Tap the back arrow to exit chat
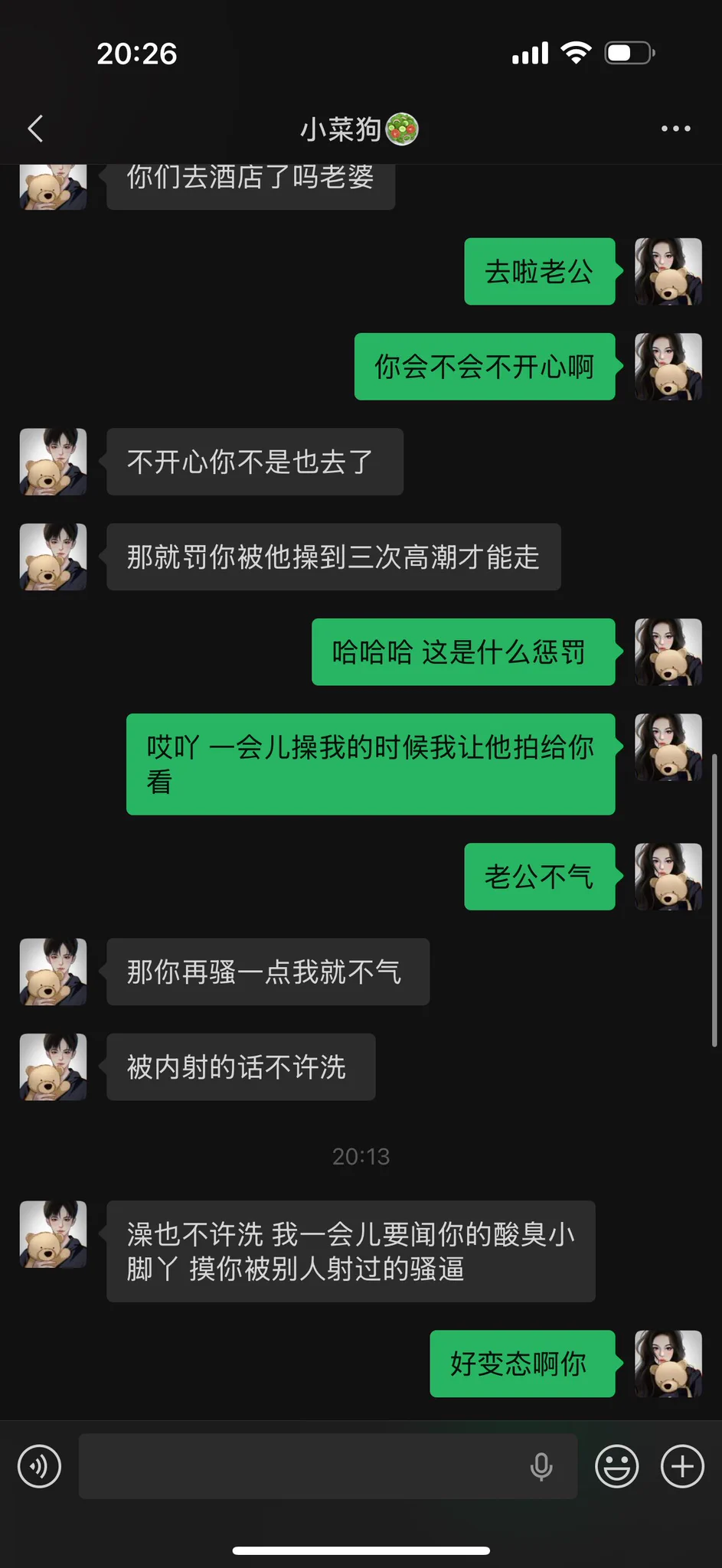The image size is (722, 1568). tap(35, 128)
